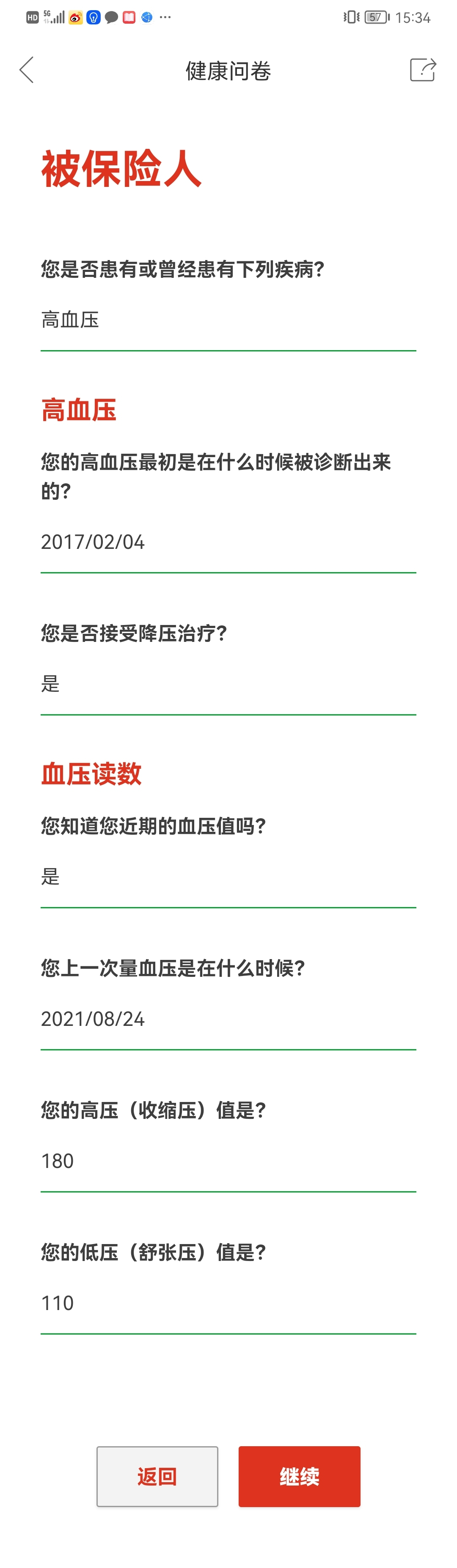Change last measurement date 2021/08/24

228,1019
